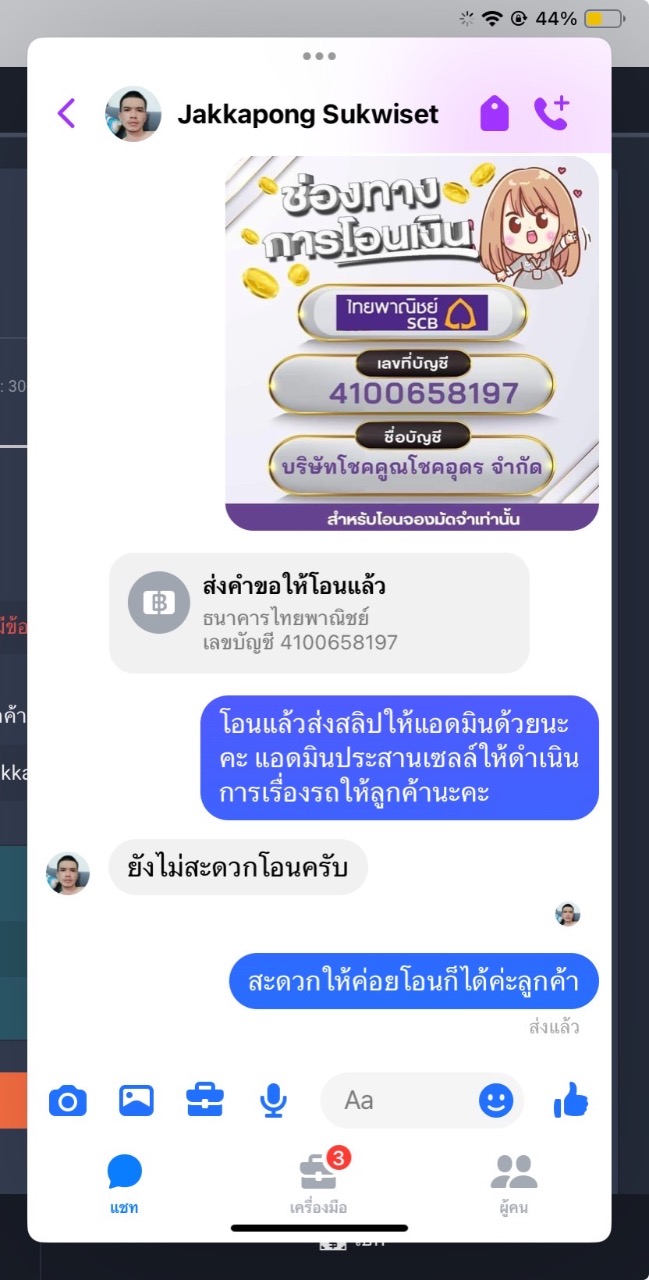Open the SCB bank transfer image
This screenshot has width=649, height=1280.
tap(412, 343)
